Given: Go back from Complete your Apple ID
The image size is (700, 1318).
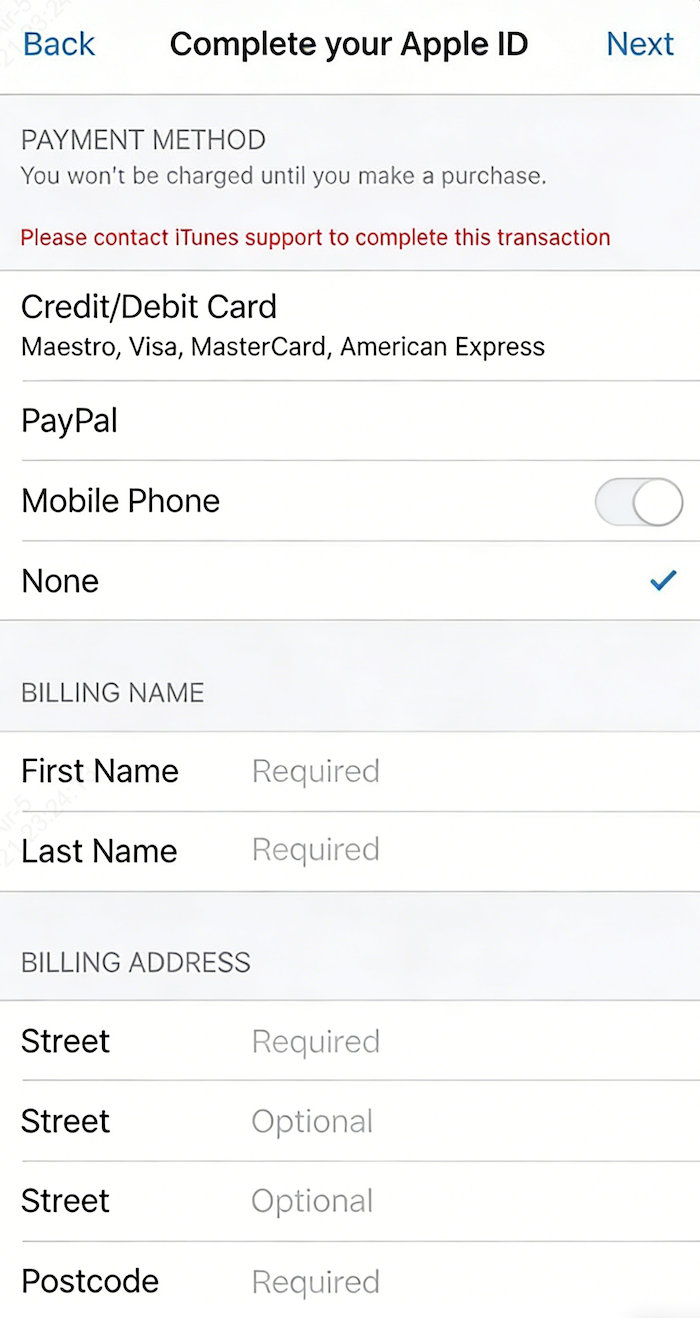Looking at the screenshot, I should click(58, 44).
